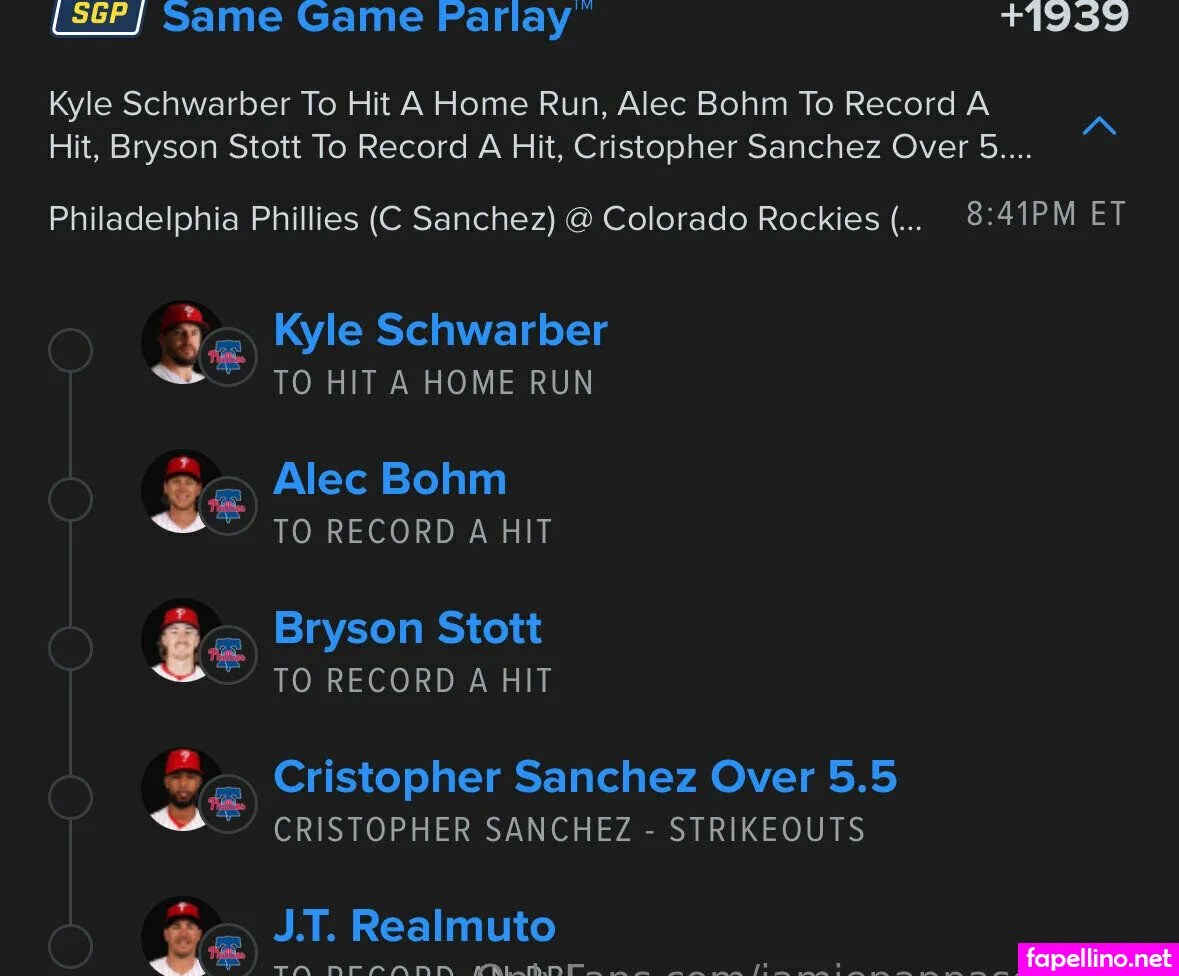Open Kyle Schwarber home run leg

[440, 331]
